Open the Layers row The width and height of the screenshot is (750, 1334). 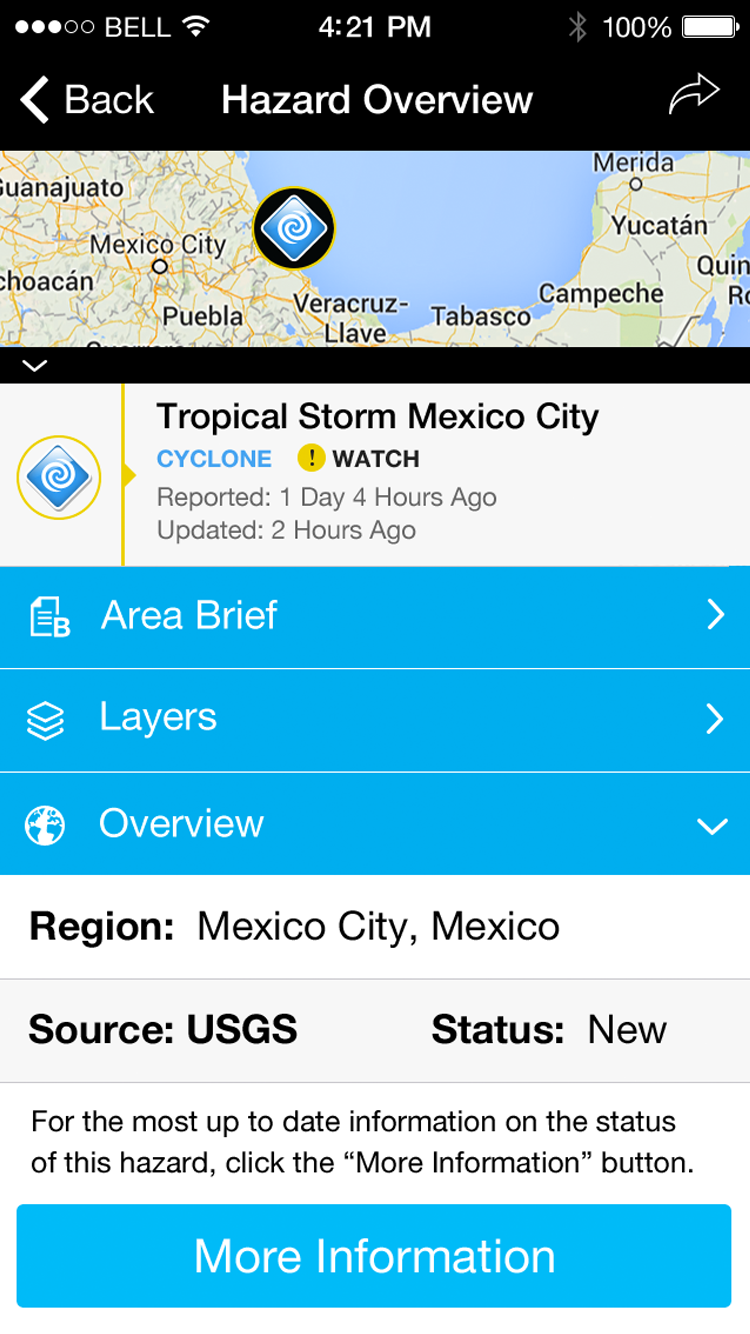pyautogui.click(x=375, y=720)
